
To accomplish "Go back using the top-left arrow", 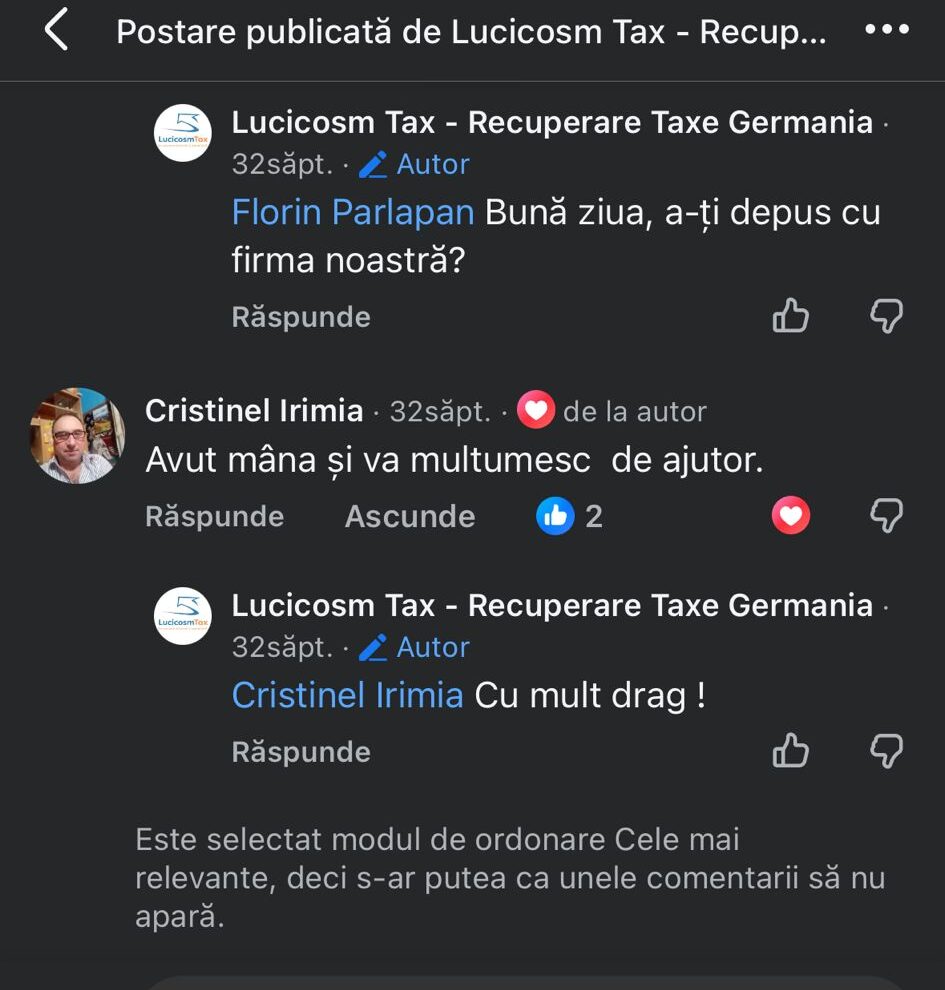I will (56, 32).
